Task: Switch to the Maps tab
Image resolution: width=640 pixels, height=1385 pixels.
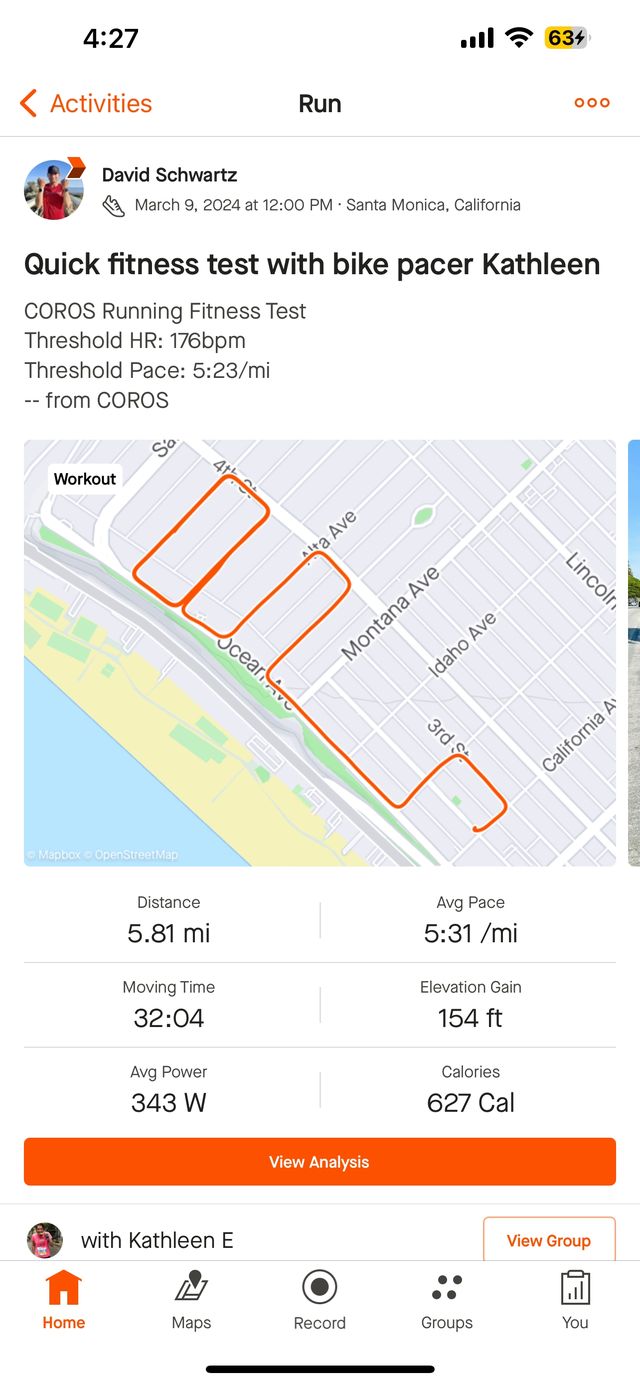Action: [191, 1301]
